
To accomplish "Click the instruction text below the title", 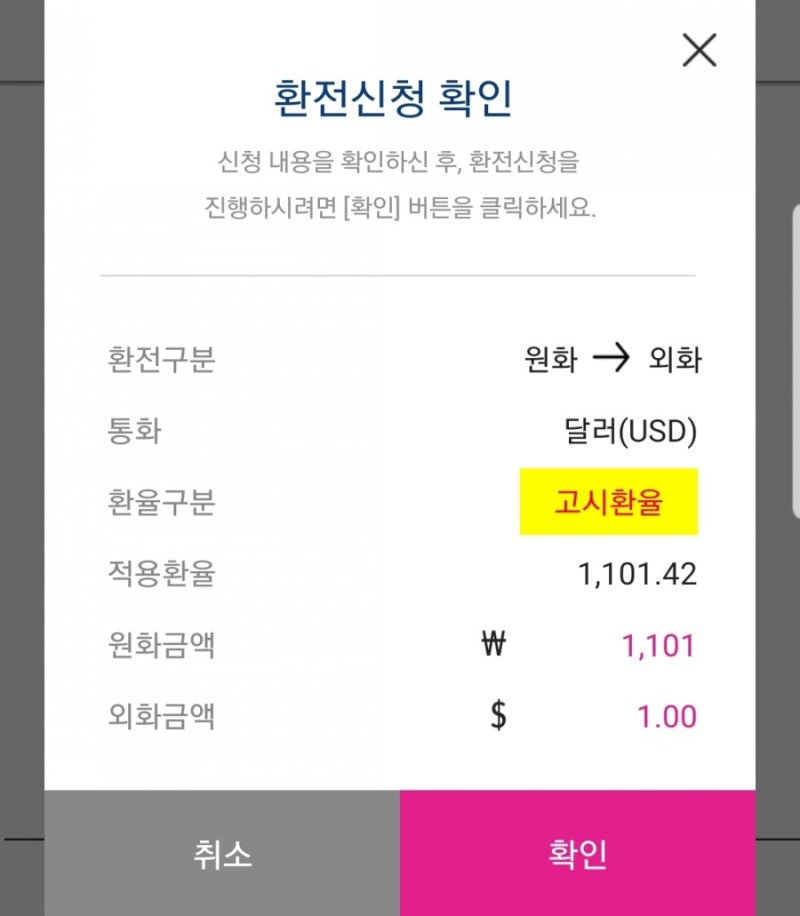I will pyautogui.click(x=400, y=186).
